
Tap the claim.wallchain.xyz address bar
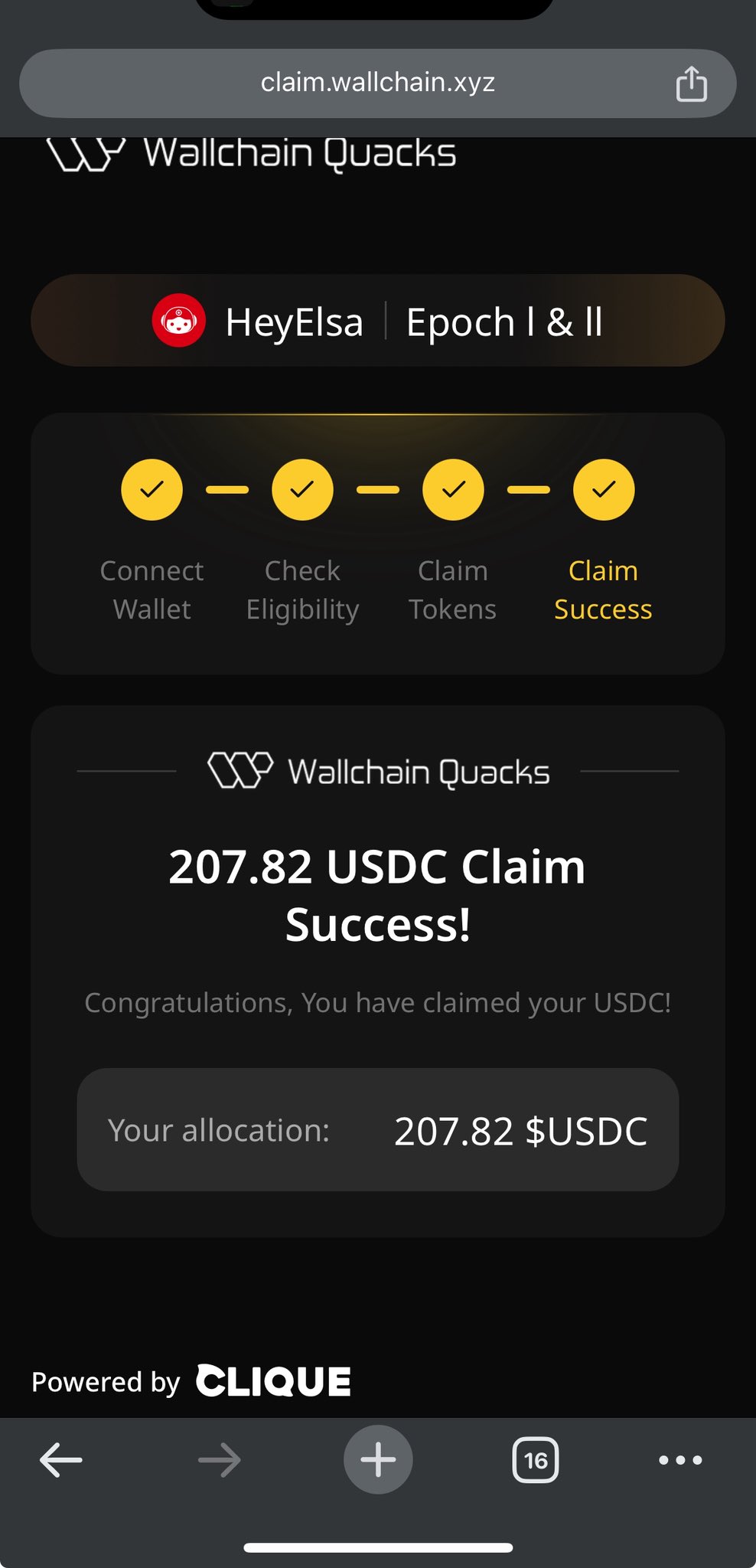pos(377,83)
